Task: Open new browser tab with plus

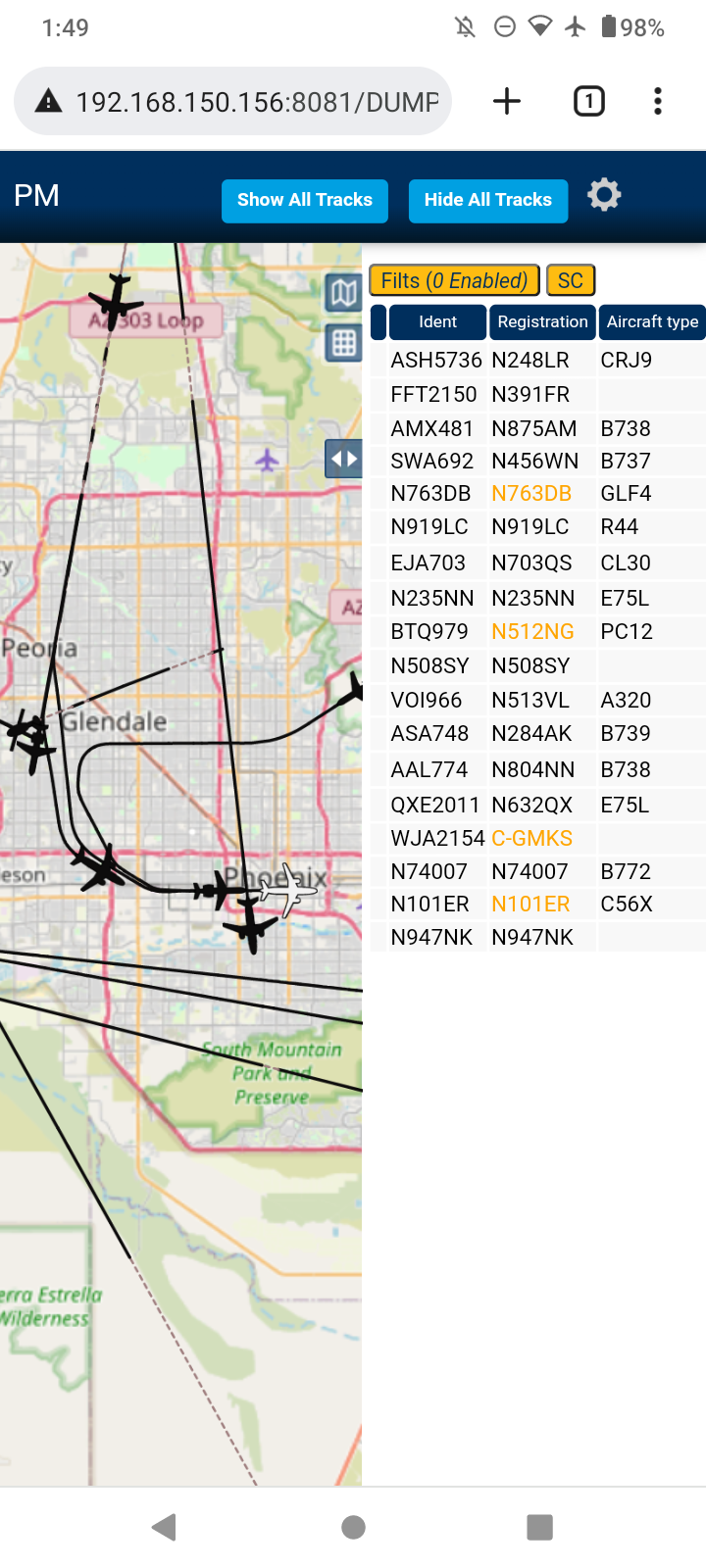Action: 507,101
